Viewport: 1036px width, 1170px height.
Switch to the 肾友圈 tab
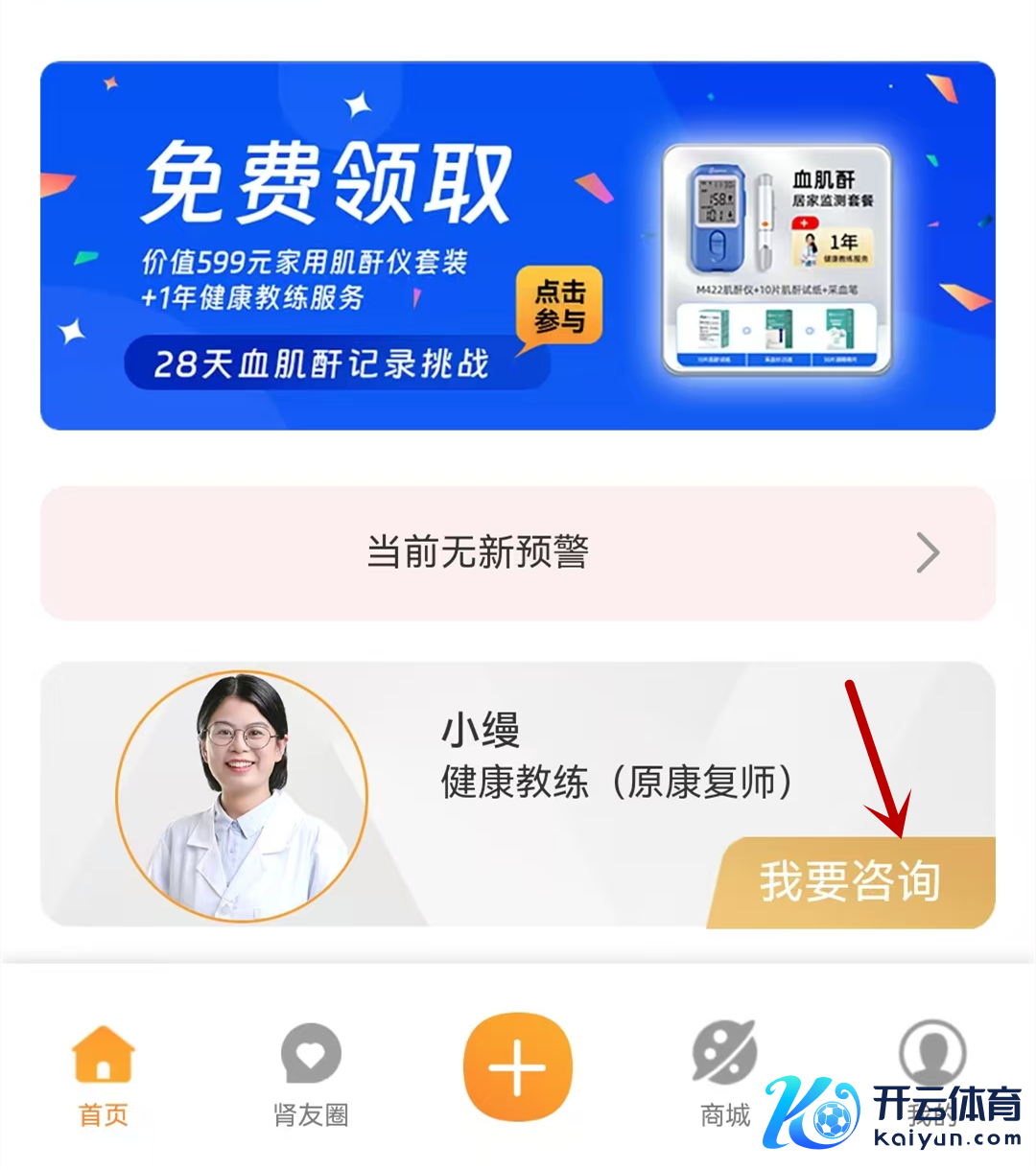pos(311,1076)
